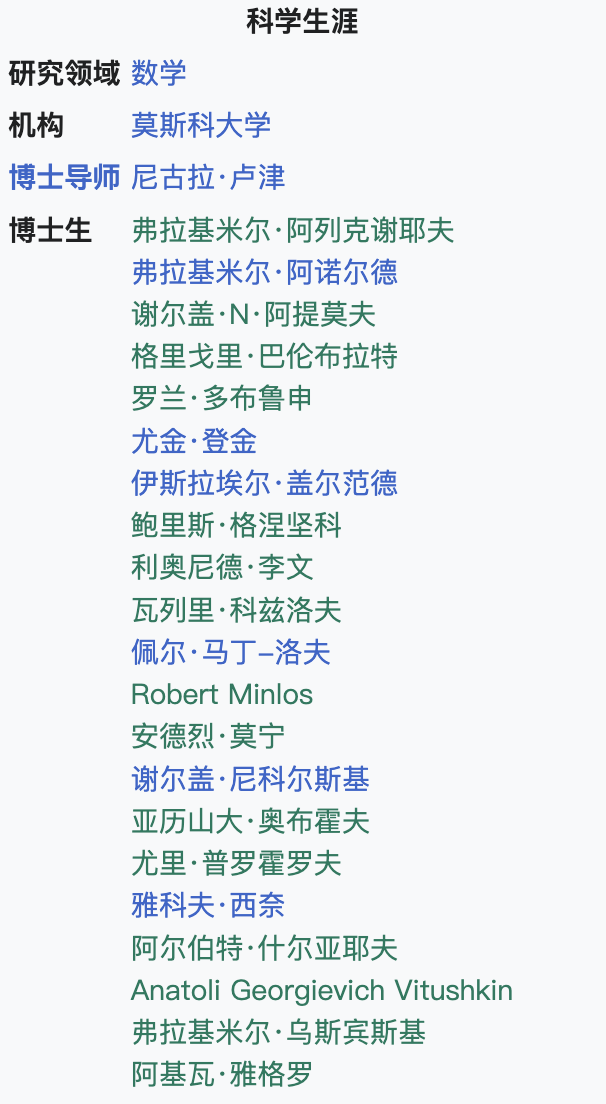Tap the 博士导师 label link
Screen dimensions: 606x1104
click(x=64, y=178)
